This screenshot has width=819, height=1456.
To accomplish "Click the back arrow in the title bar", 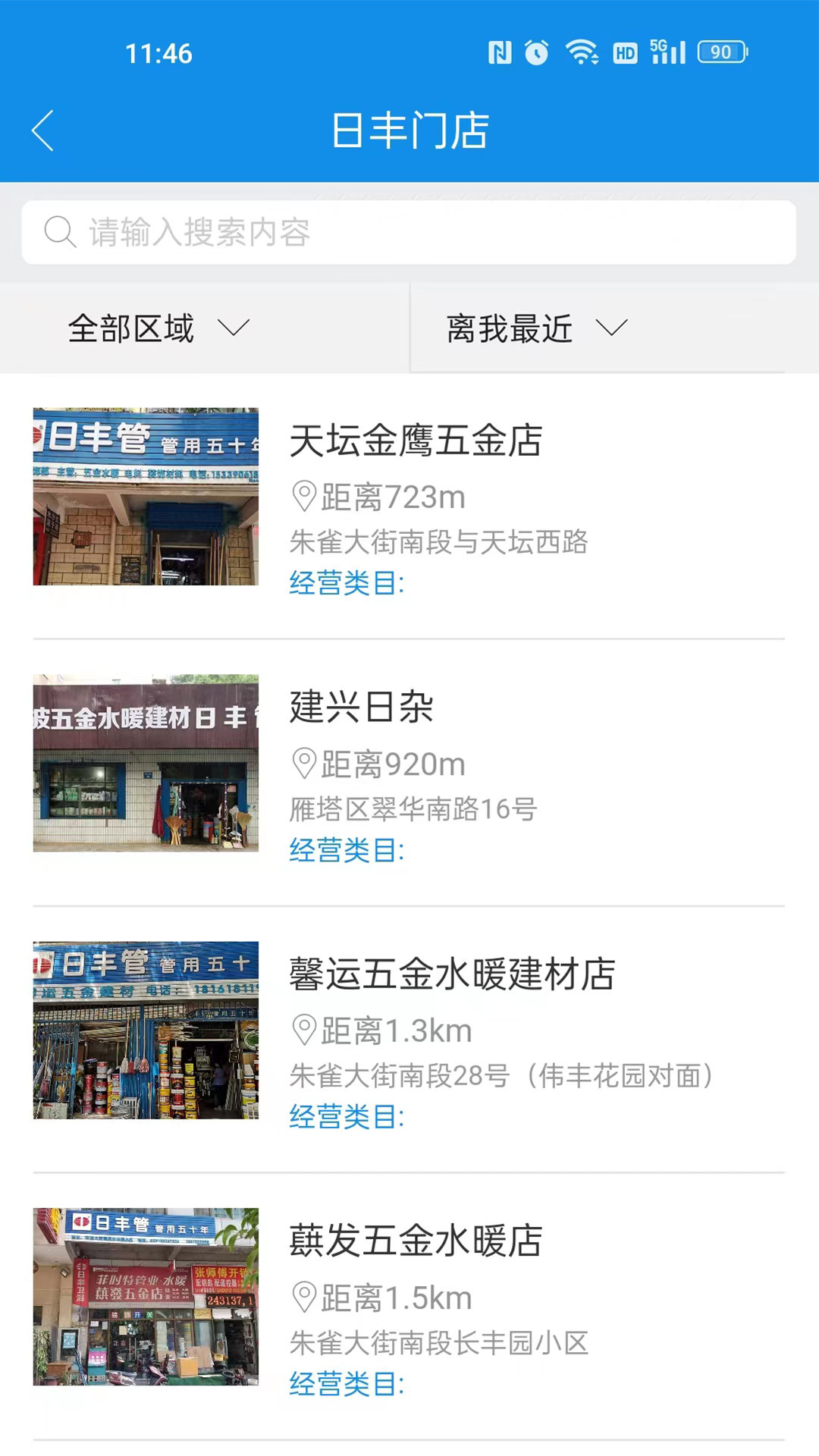I will (42, 129).
